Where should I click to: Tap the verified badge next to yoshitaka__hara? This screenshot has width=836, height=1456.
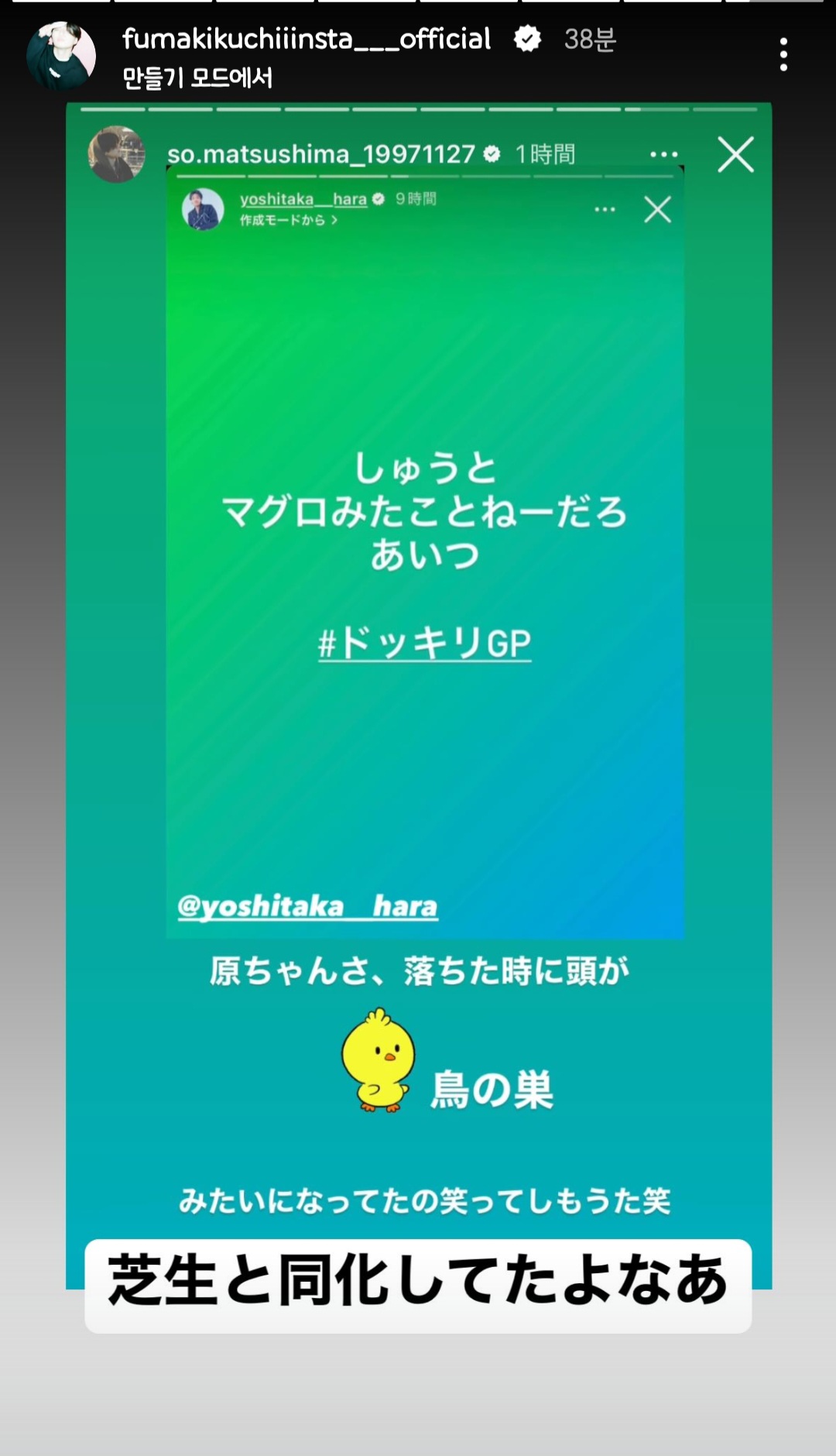tap(379, 199)
